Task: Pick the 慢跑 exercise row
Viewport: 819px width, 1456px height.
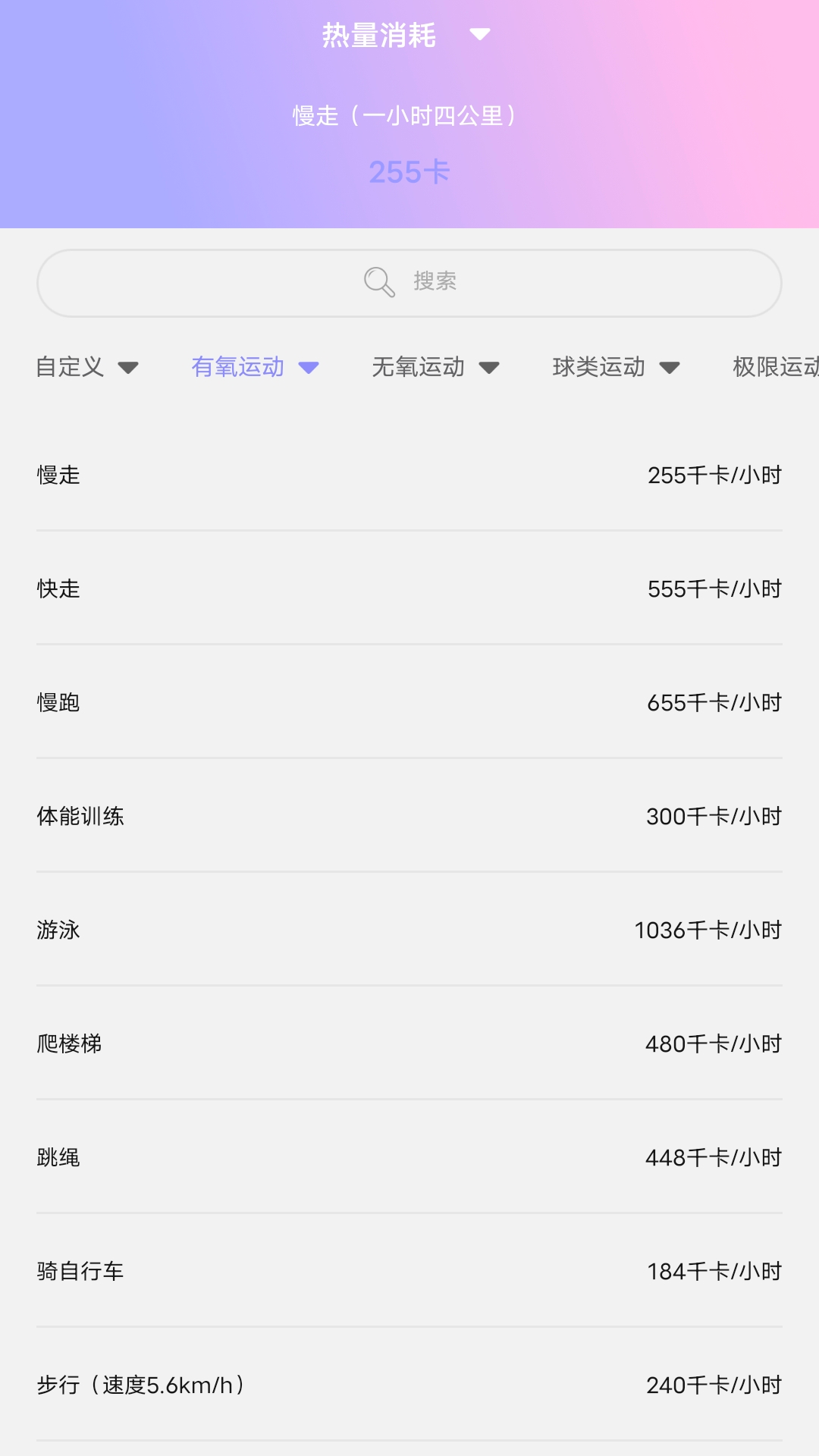Action: click(409, 702)
